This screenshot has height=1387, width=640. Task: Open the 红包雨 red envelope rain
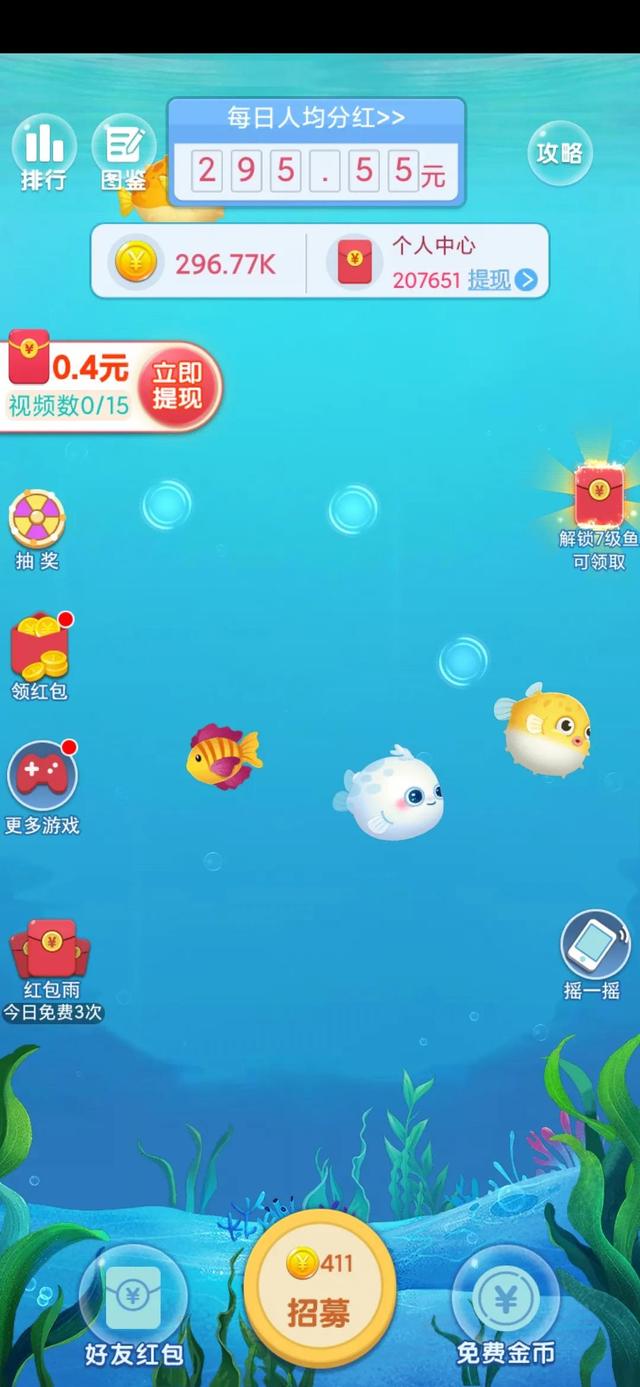click(x=50, y=965)
